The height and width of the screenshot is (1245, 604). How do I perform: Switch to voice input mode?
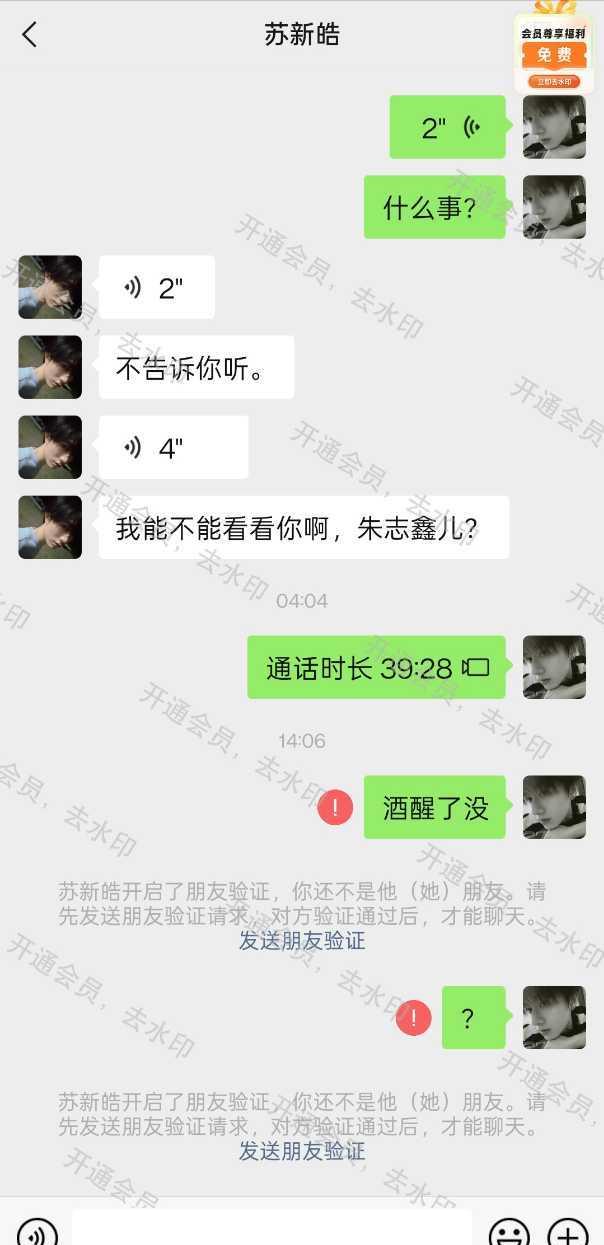click(x=38, y=1232)
